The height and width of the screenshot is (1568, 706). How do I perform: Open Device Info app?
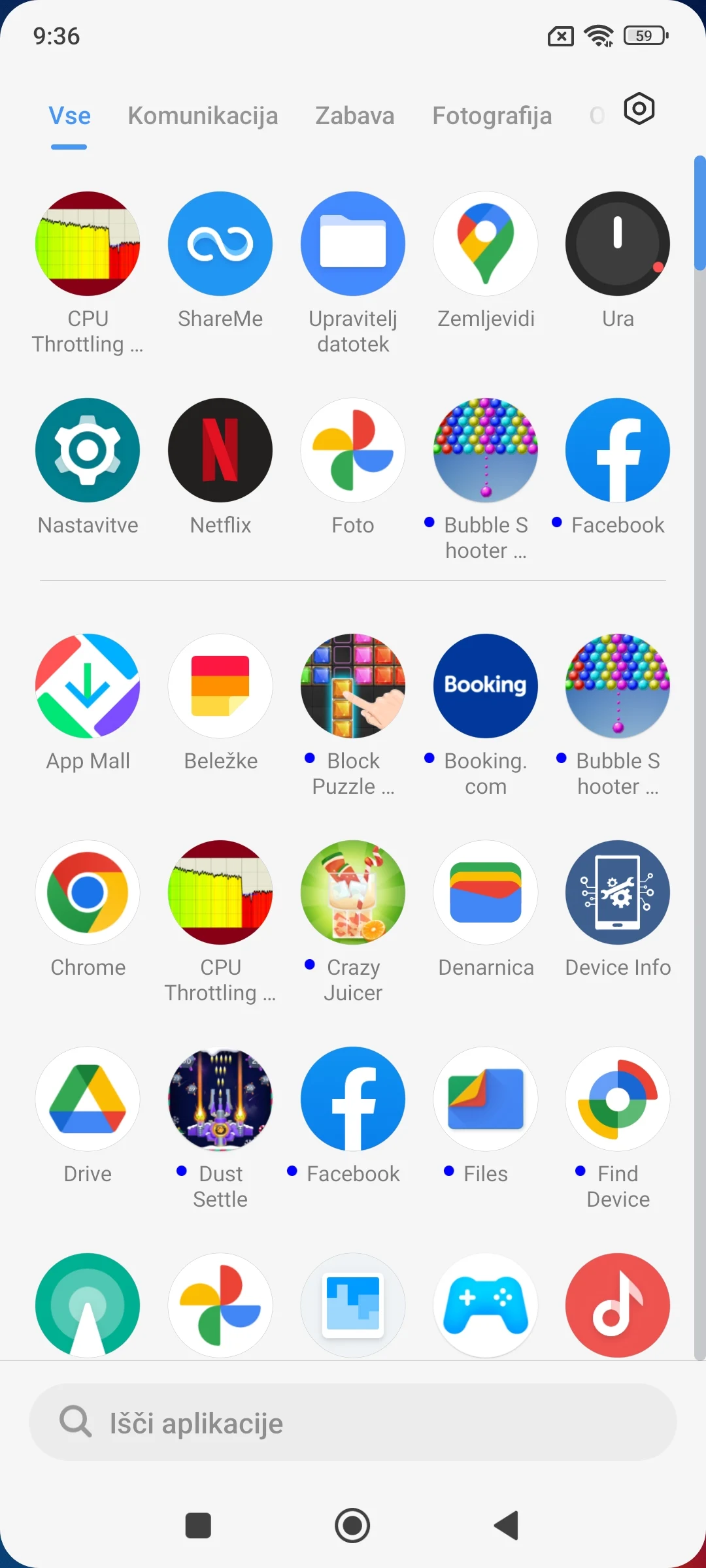(x=618, y=892)
